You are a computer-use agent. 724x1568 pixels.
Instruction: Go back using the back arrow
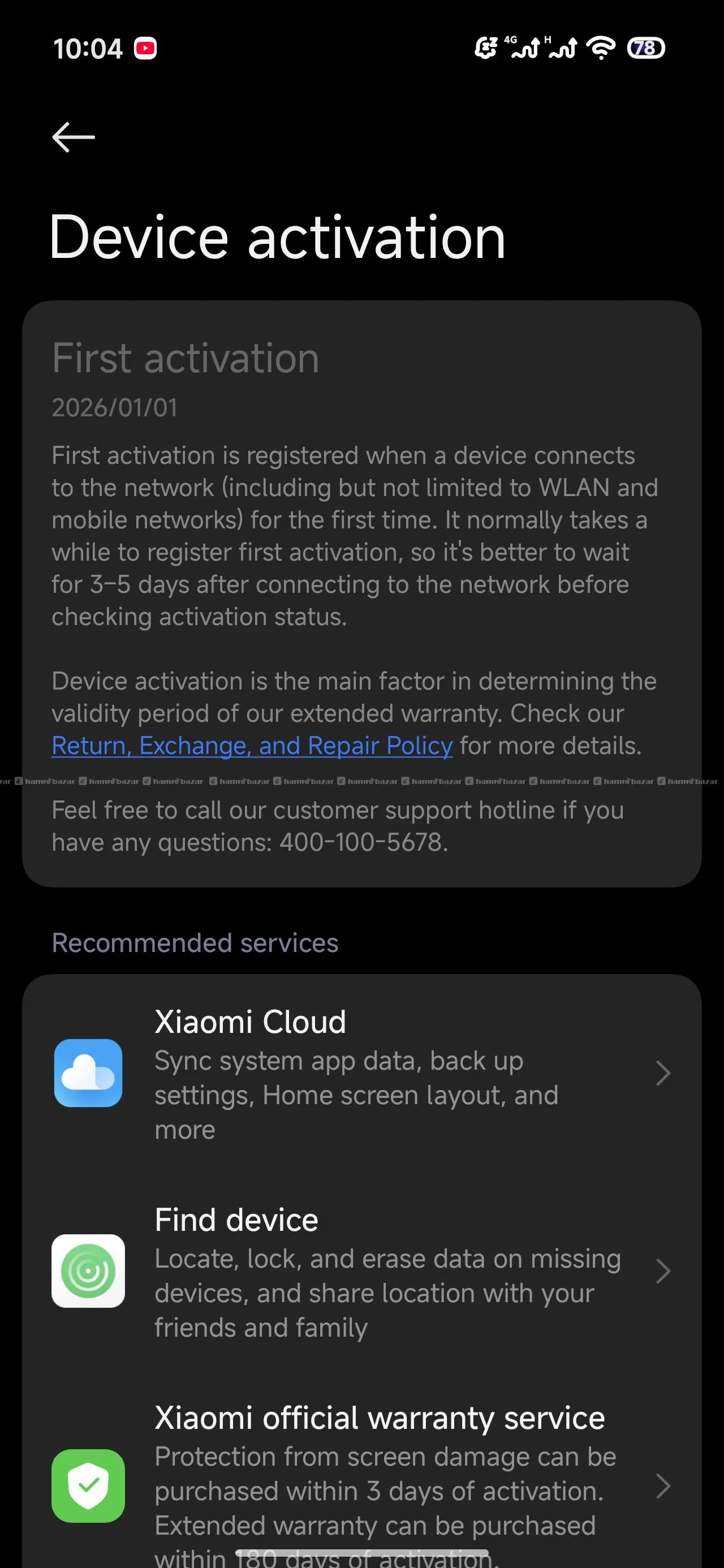73,137
